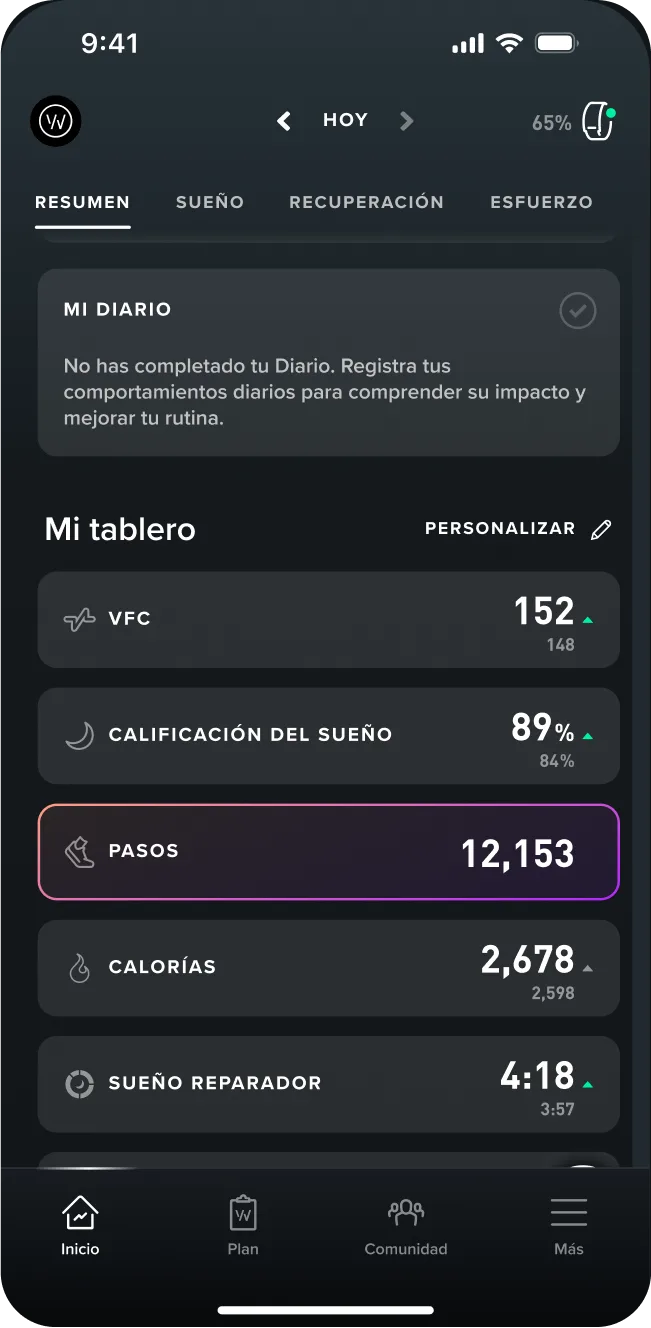Open the strap battery status icon
Screen dimensions: 651x1328
(597, 122)
